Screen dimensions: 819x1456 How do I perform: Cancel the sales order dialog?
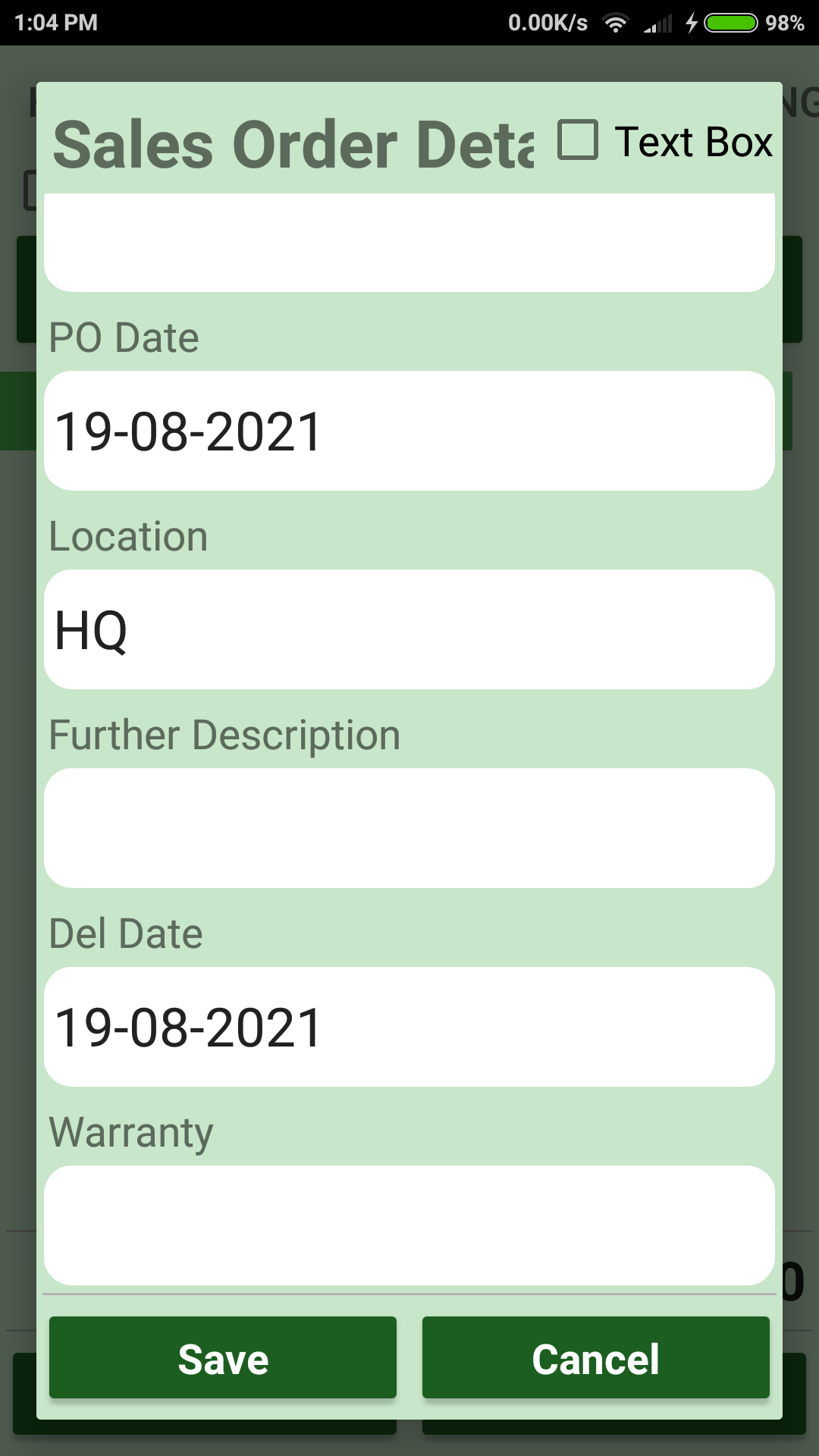595,1357
